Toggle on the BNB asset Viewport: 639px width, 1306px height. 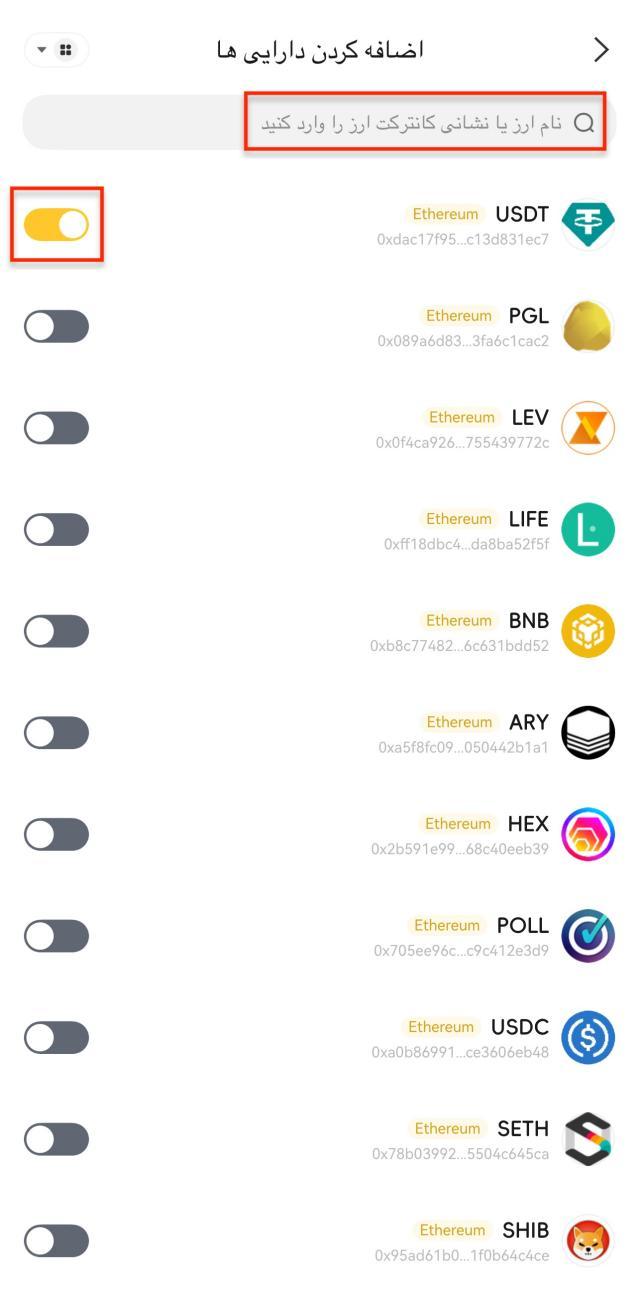[56, 632]
